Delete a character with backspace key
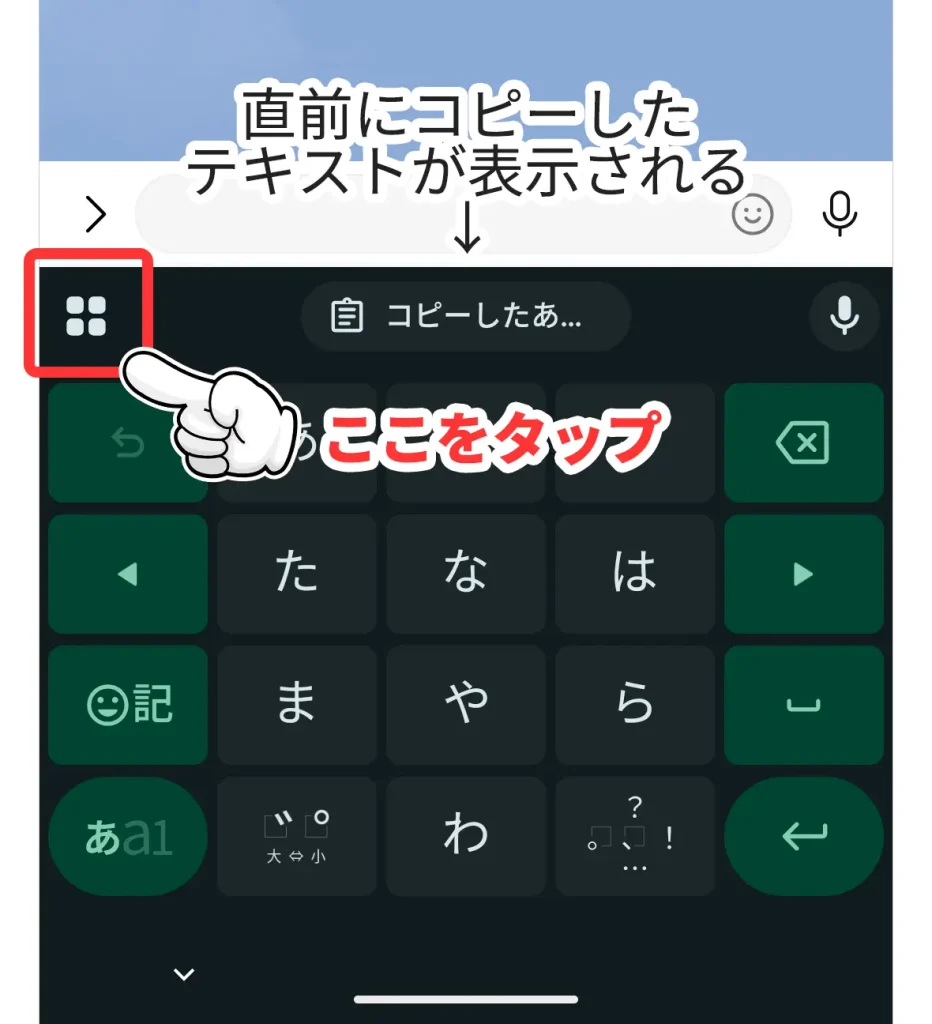The image size is (932, 1024). point(803,443)
